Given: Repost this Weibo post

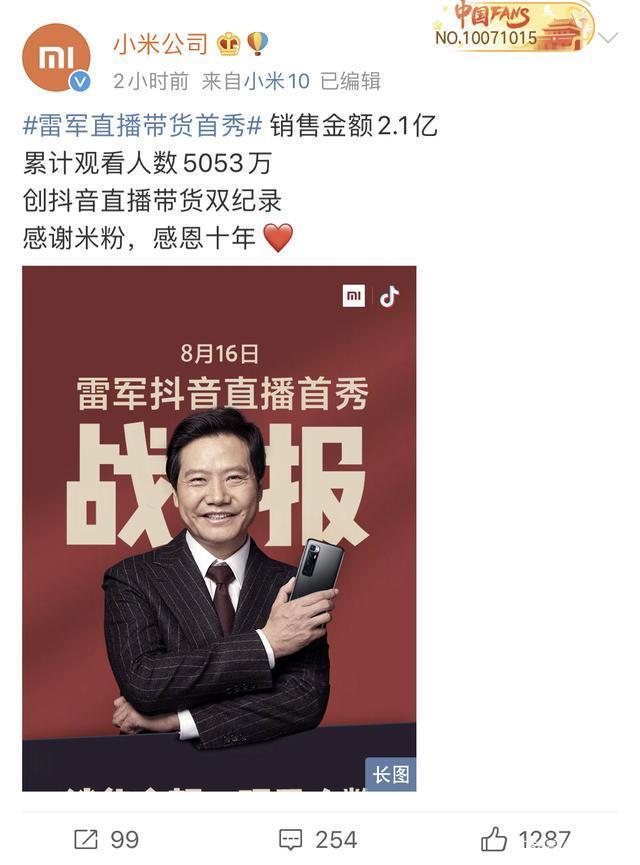Looking at the screenshot, I should tap(106, 838).
